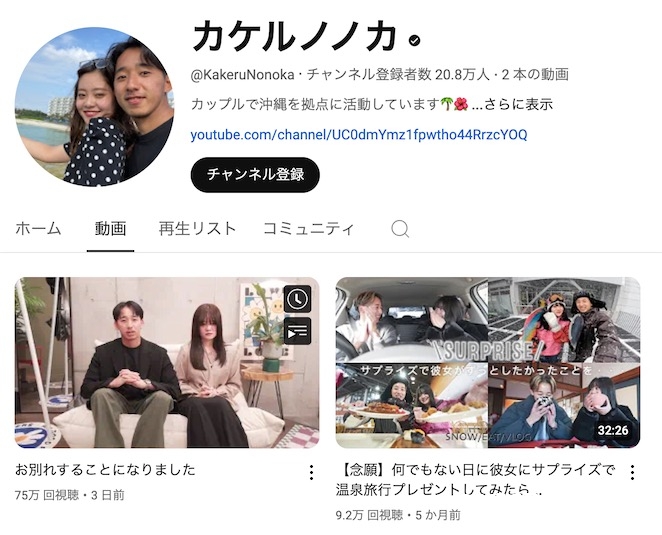Play the 温泉旅行 surprise video
Image resolution: width=662 pixels, height=535 pixels.
(x=487, y=362)
